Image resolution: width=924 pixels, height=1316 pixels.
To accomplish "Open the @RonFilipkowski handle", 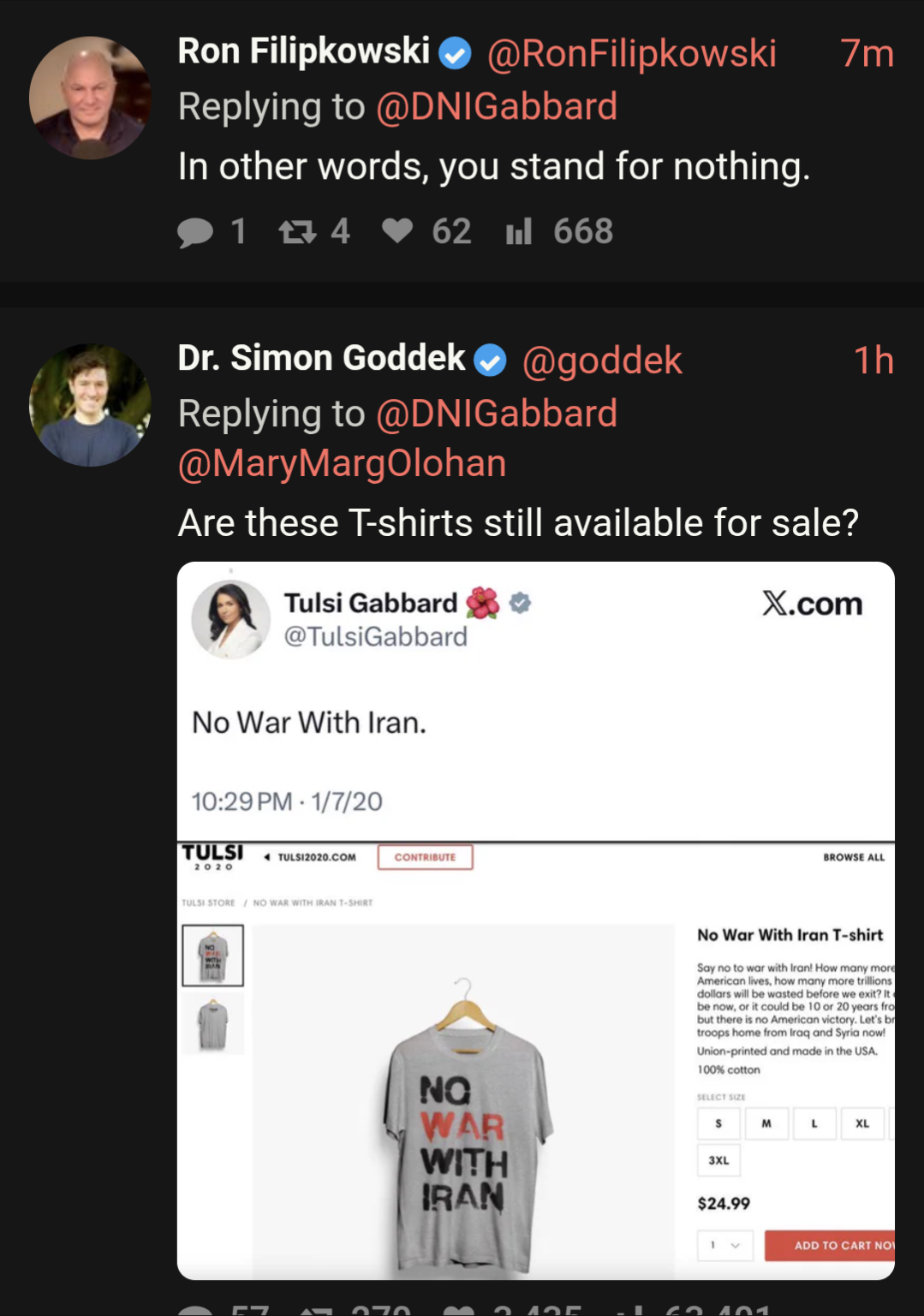I will tap(632, 53).
